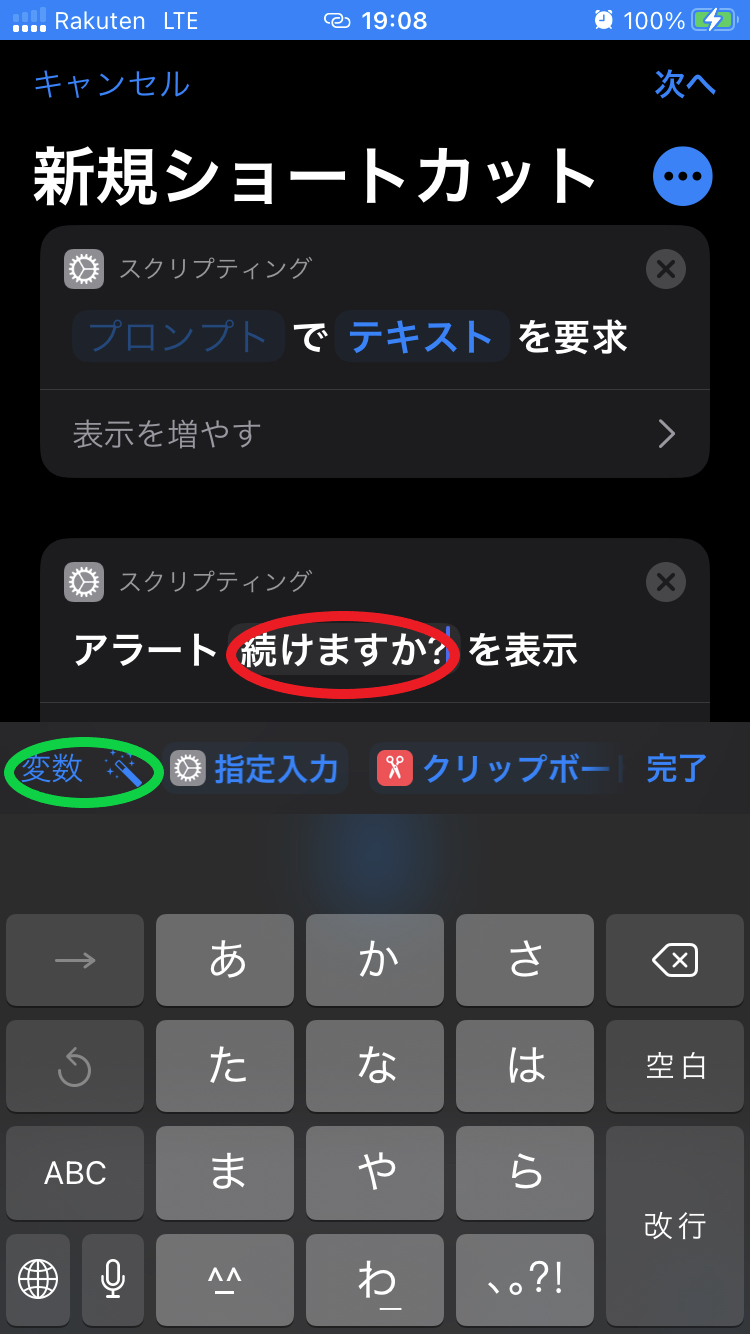Switch keyboard to ABC input mode
Image resolution: width=750 pixels, height=1334 pixels.
pyautogui.click(x=75, y=1173)
